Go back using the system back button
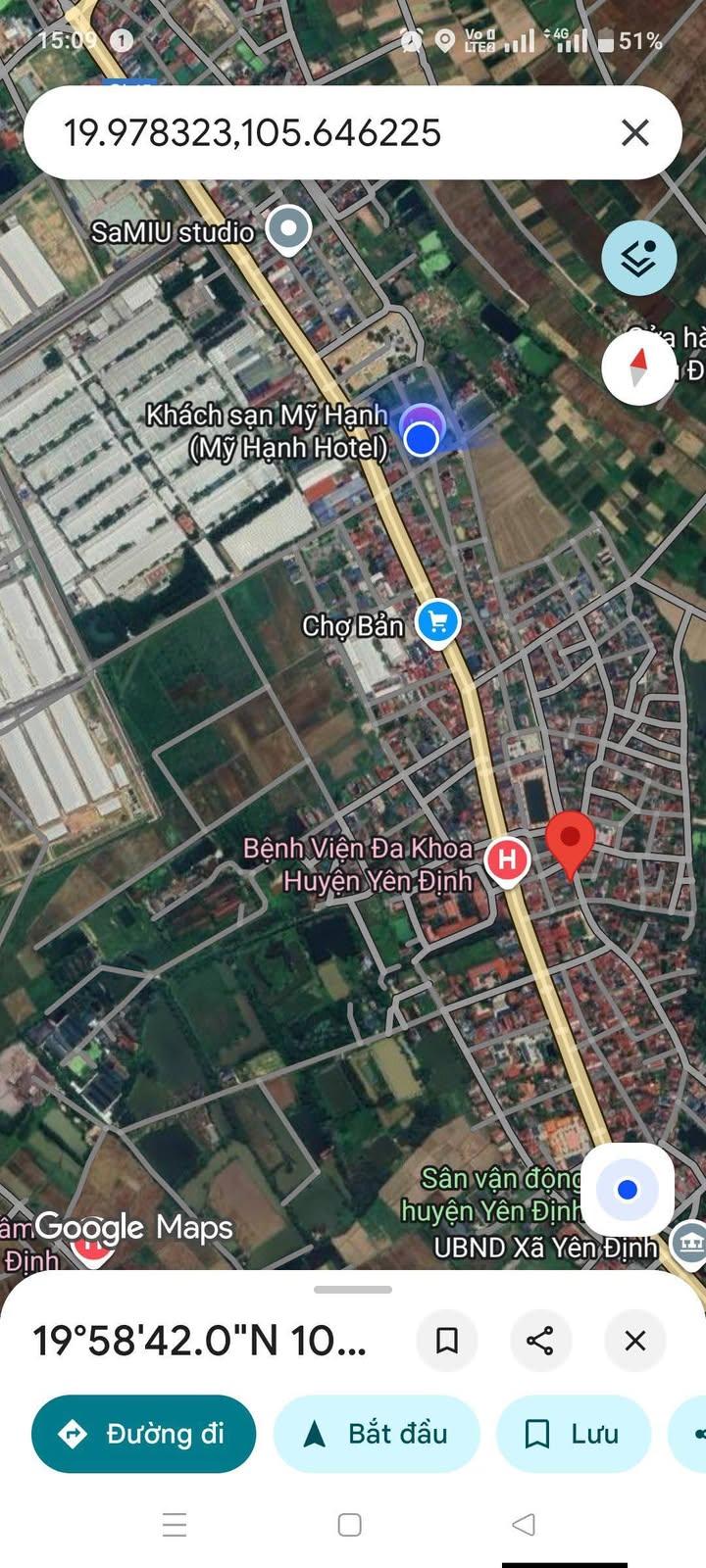Image resolution: width=706 pixels, height=1568 pixels. [524, 1524]
